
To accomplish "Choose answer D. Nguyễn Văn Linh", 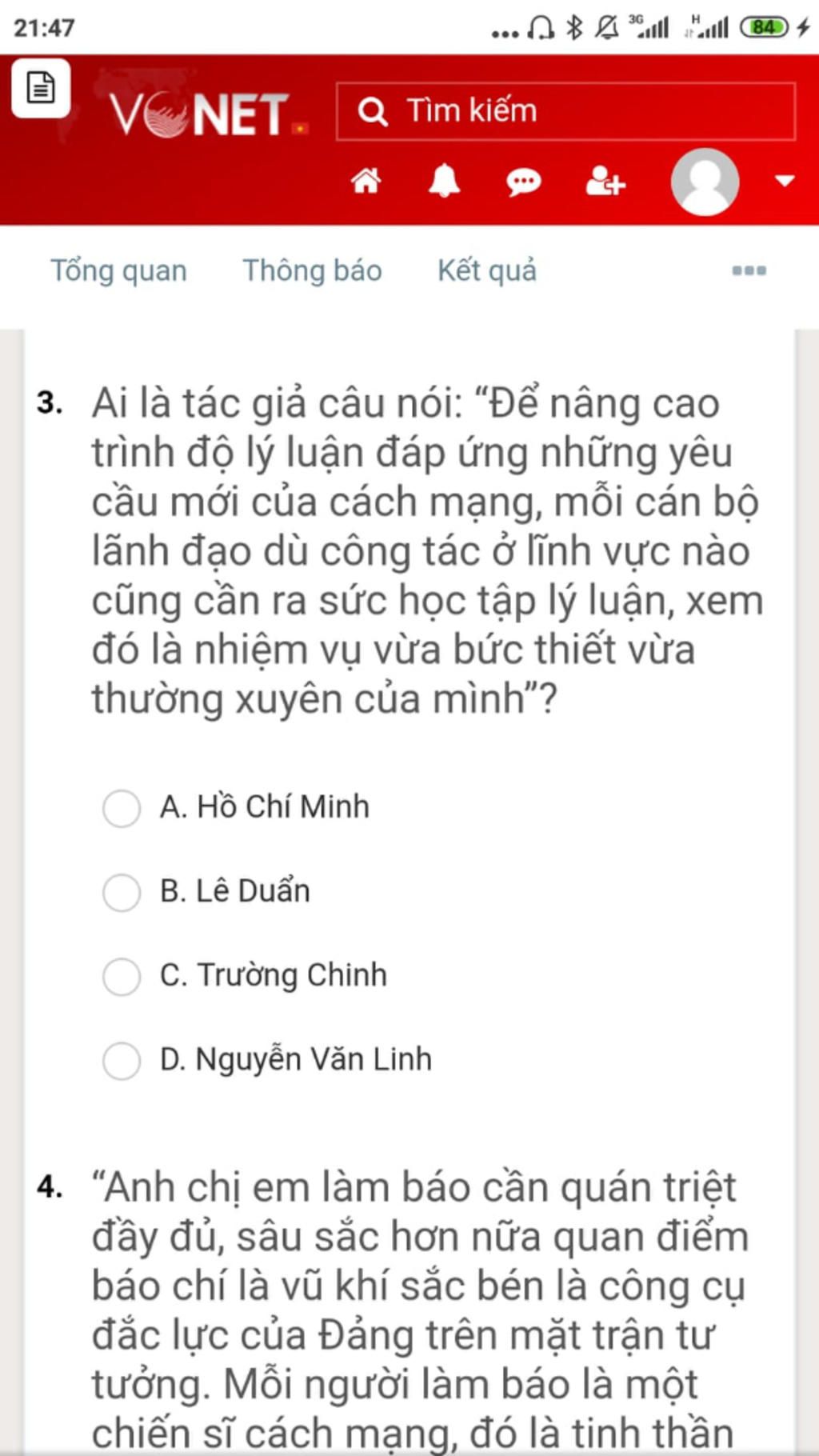I will (x=122, y=1061).
